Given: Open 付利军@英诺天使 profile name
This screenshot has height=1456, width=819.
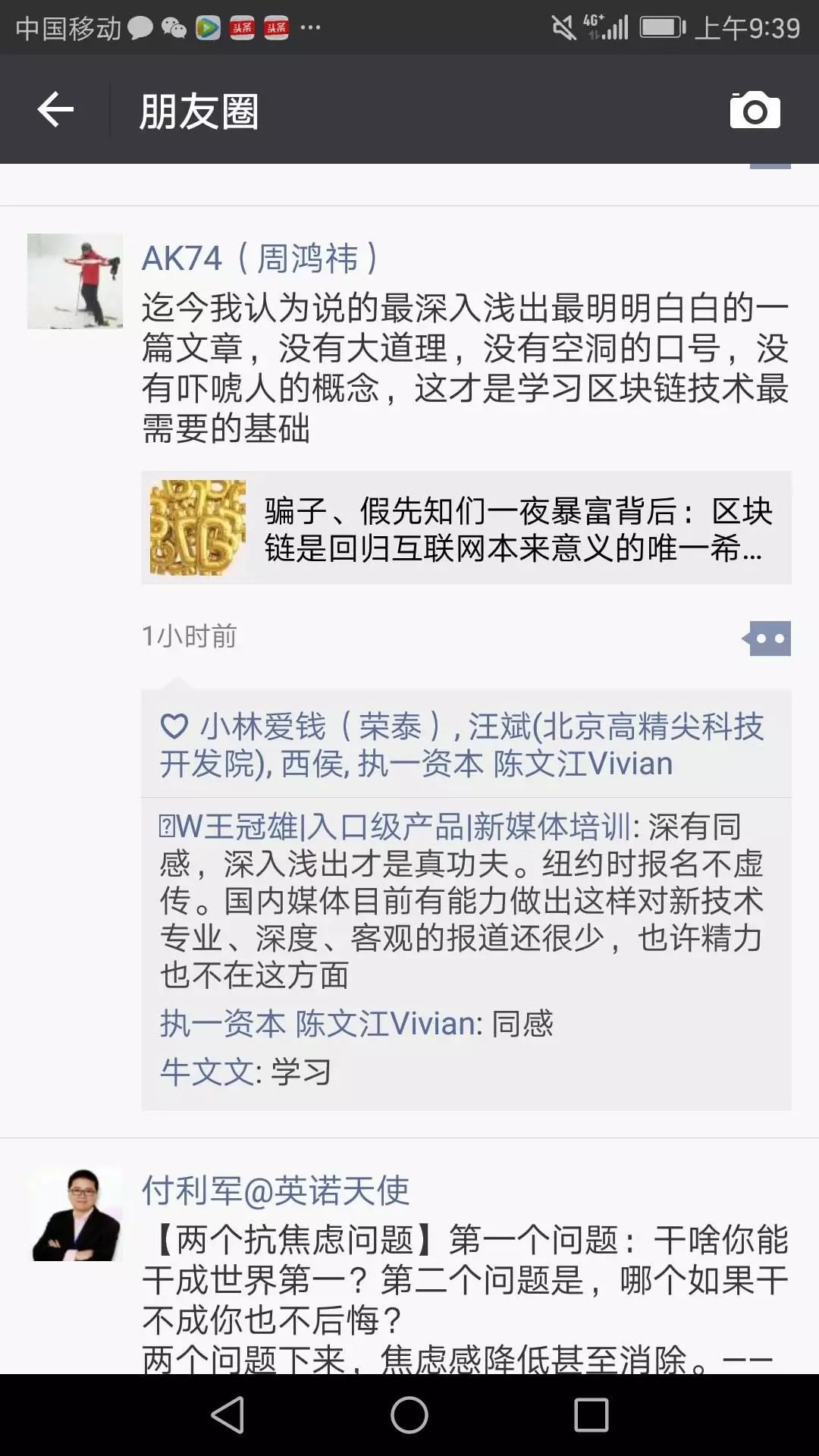Looking at the screenshot, I should [x=275, y=1190].
